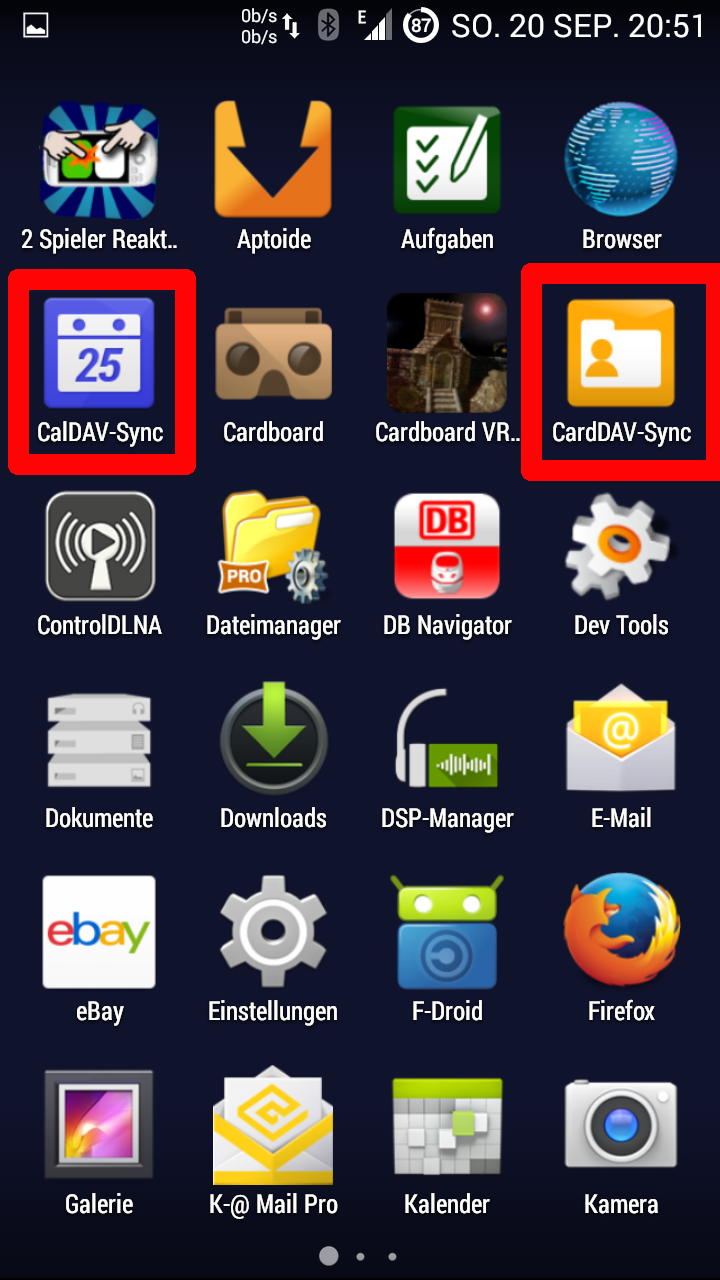The width and height of the screenshot is (720, 1280).
Task: Open the Cardboard app
Action: click(273, 353)
